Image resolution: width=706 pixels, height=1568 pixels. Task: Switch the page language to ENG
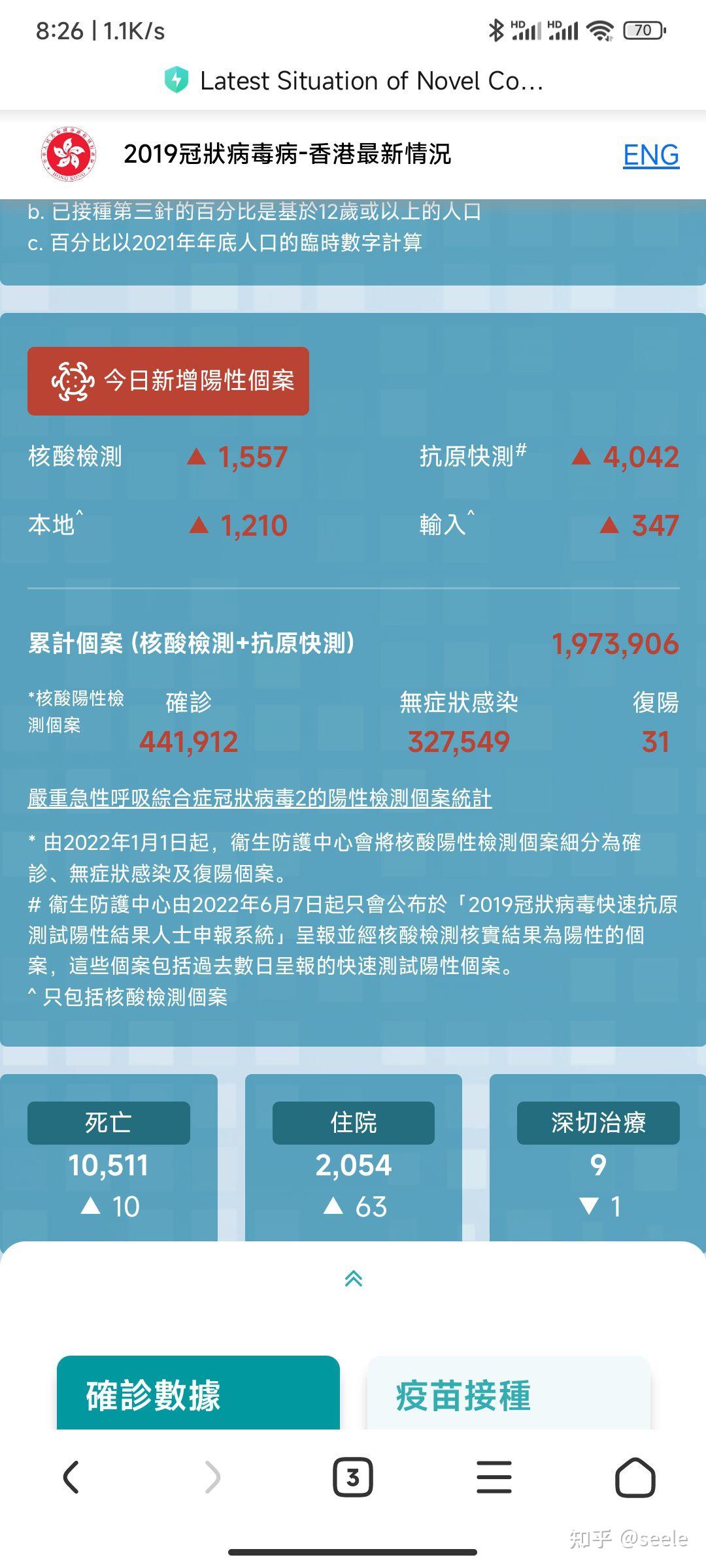pos(651,155)
